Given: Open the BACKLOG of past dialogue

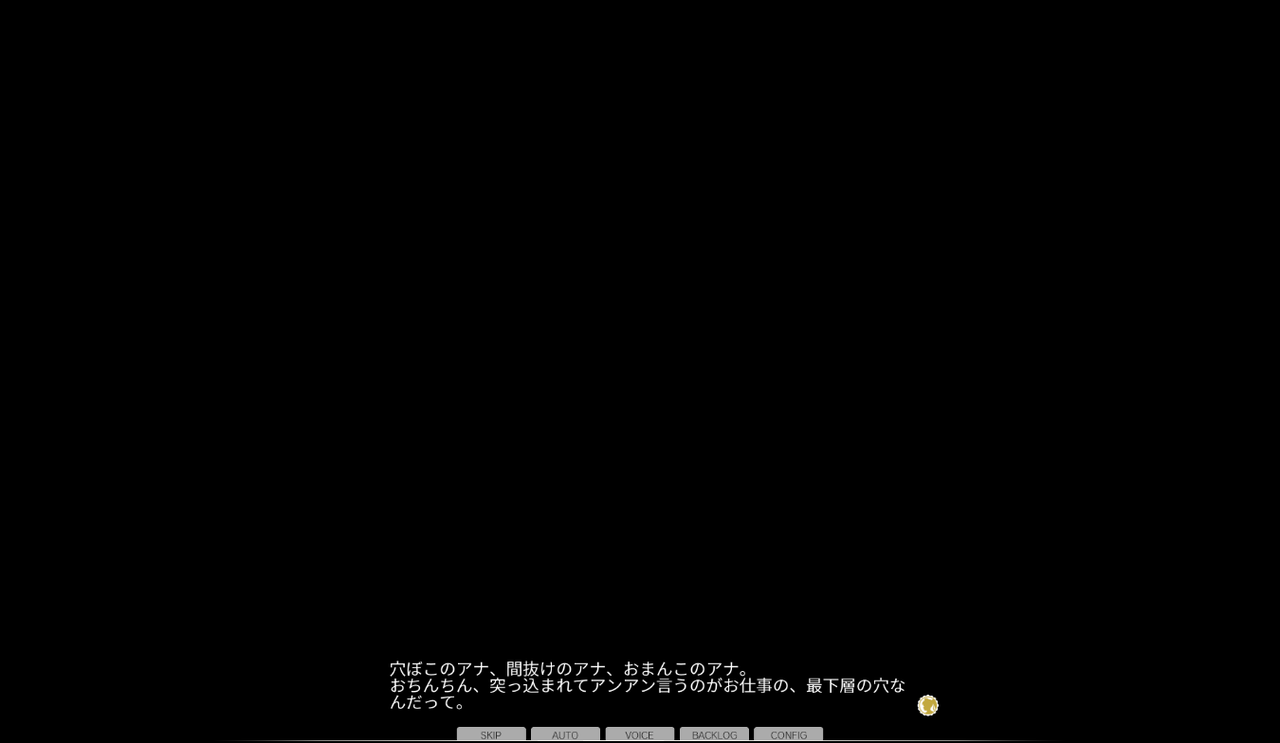Looking at the screenshot, I should tap(714, 734).
